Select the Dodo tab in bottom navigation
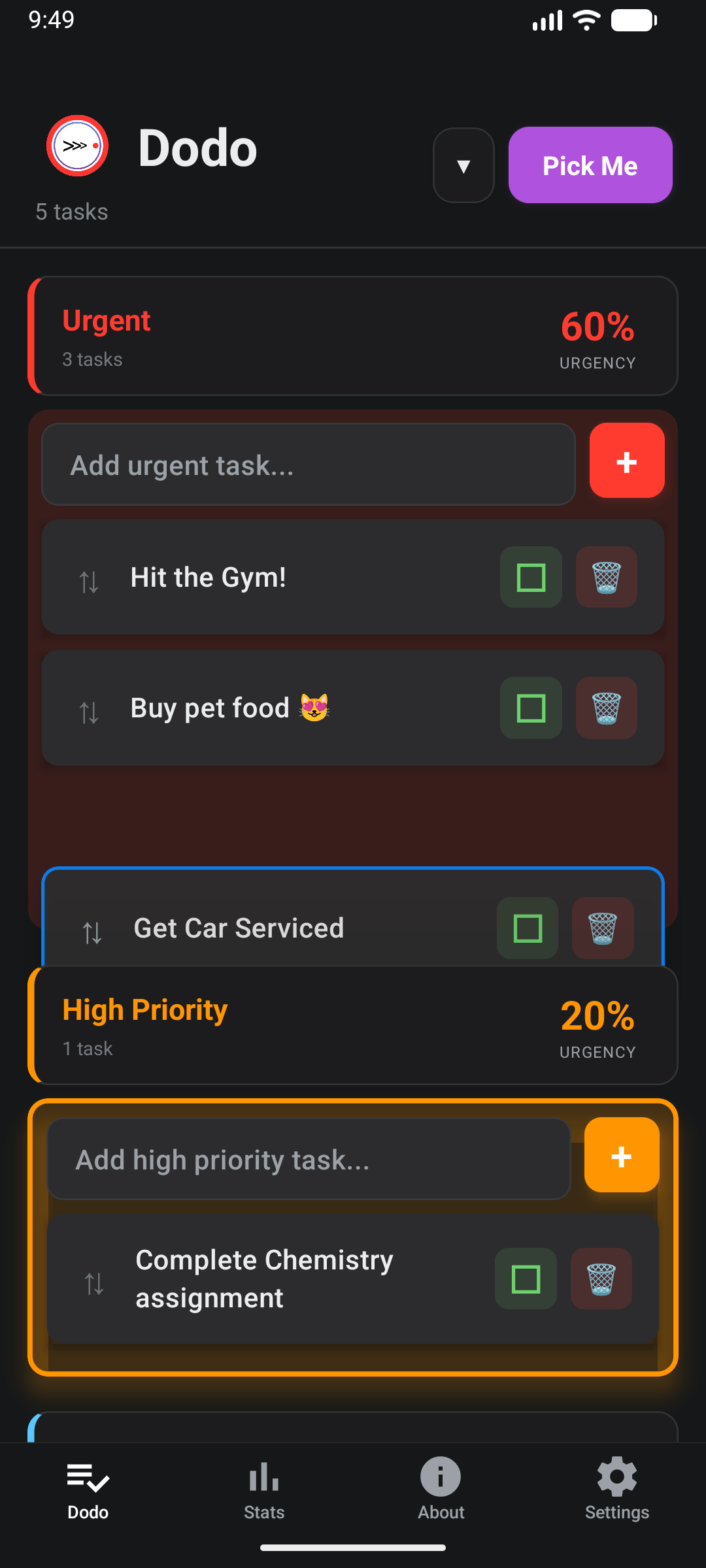The image size is (706, 1568). 88,1492
